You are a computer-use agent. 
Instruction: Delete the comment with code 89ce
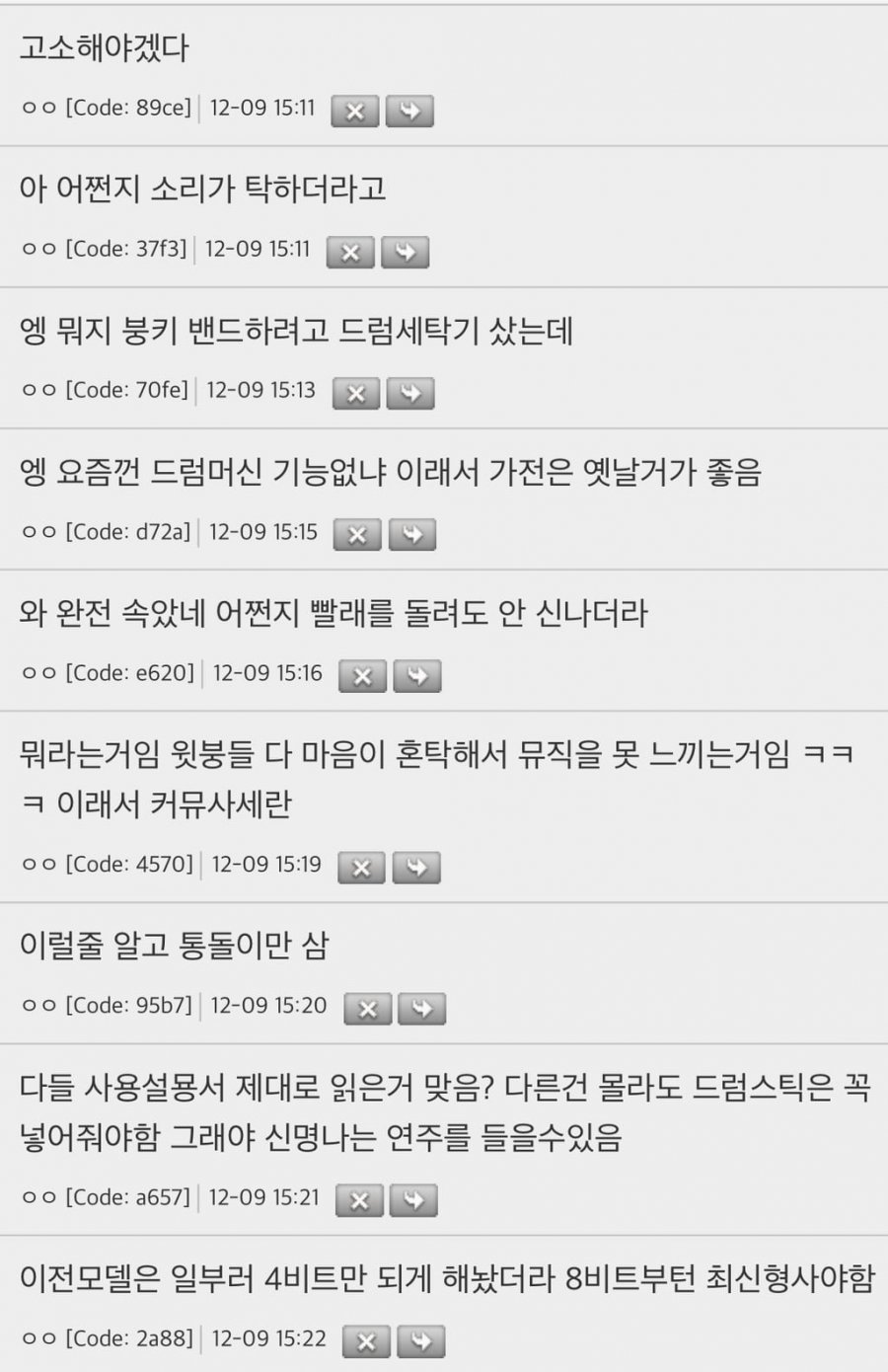[355, 112]
